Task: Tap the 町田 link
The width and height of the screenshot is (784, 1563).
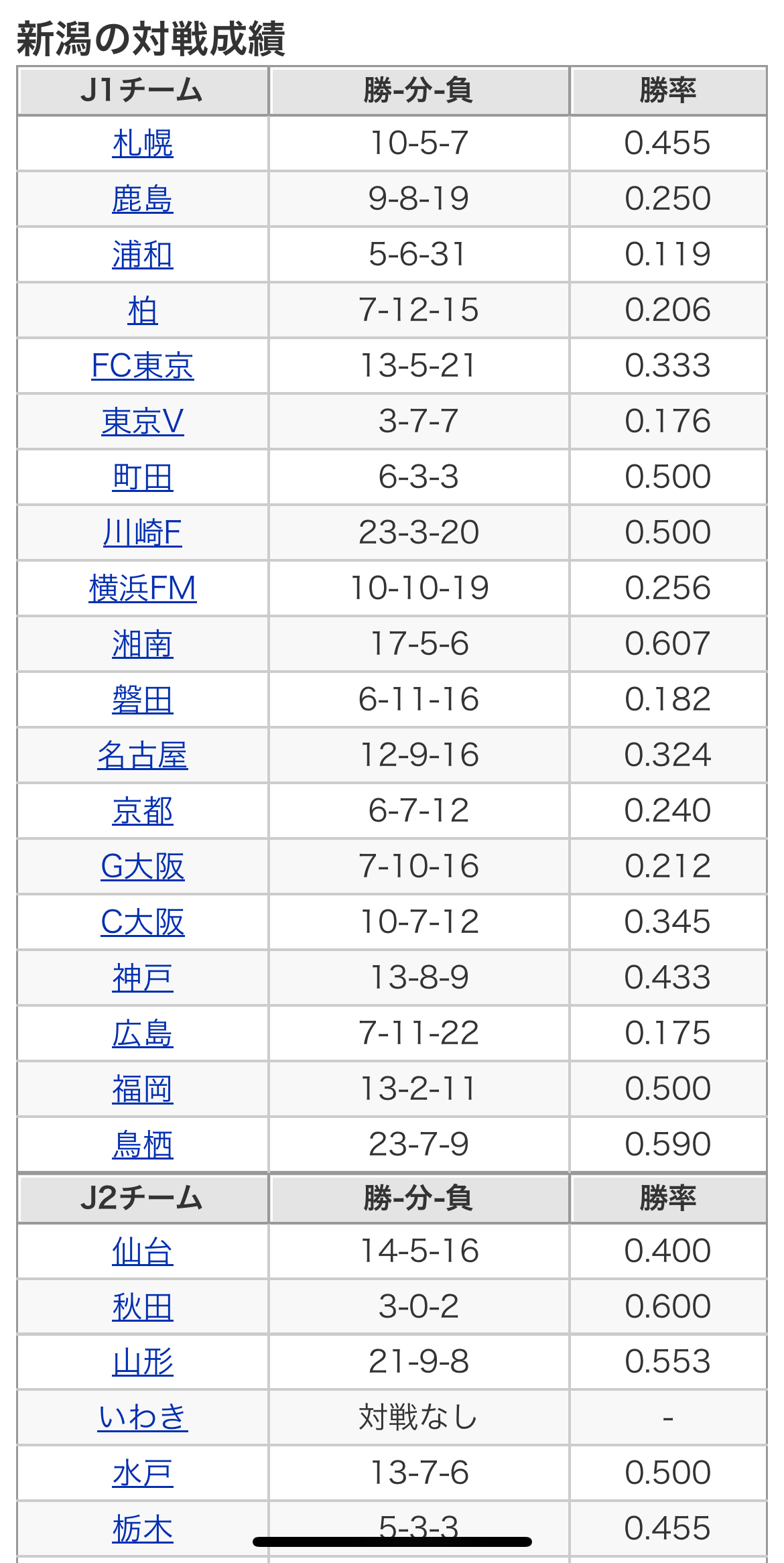Action: click(143, 477)
